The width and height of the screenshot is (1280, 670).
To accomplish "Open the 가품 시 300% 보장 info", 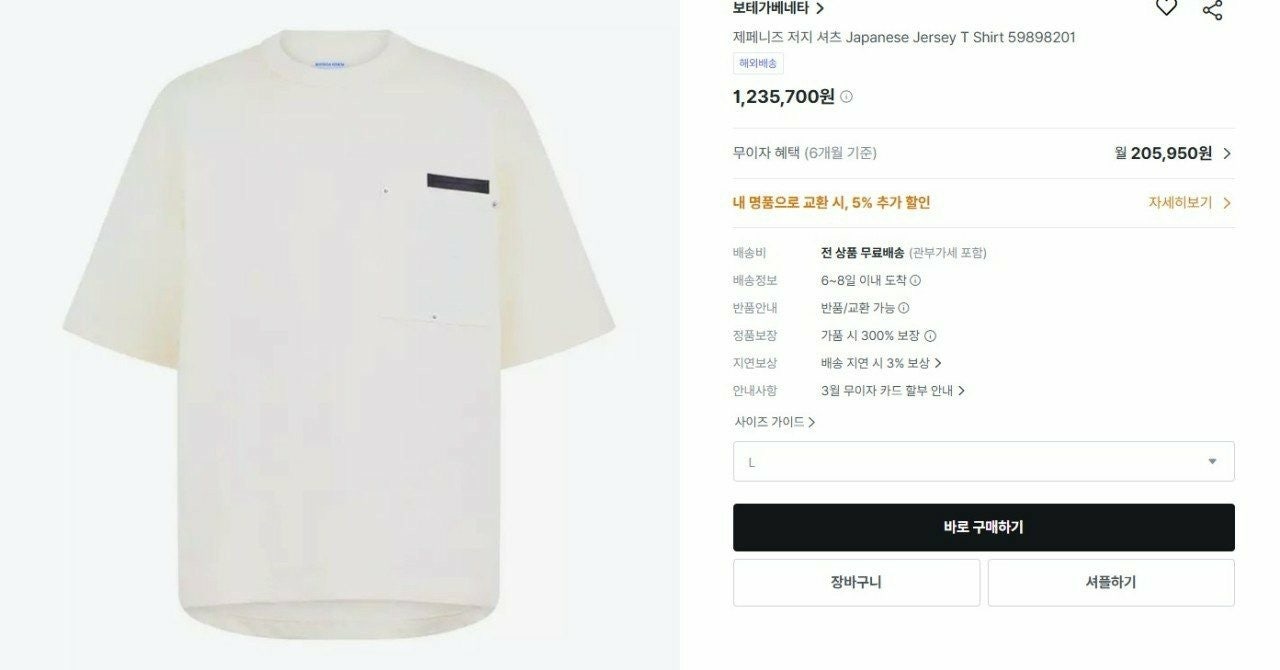I will pyautogui.click(x=930, y=336).
